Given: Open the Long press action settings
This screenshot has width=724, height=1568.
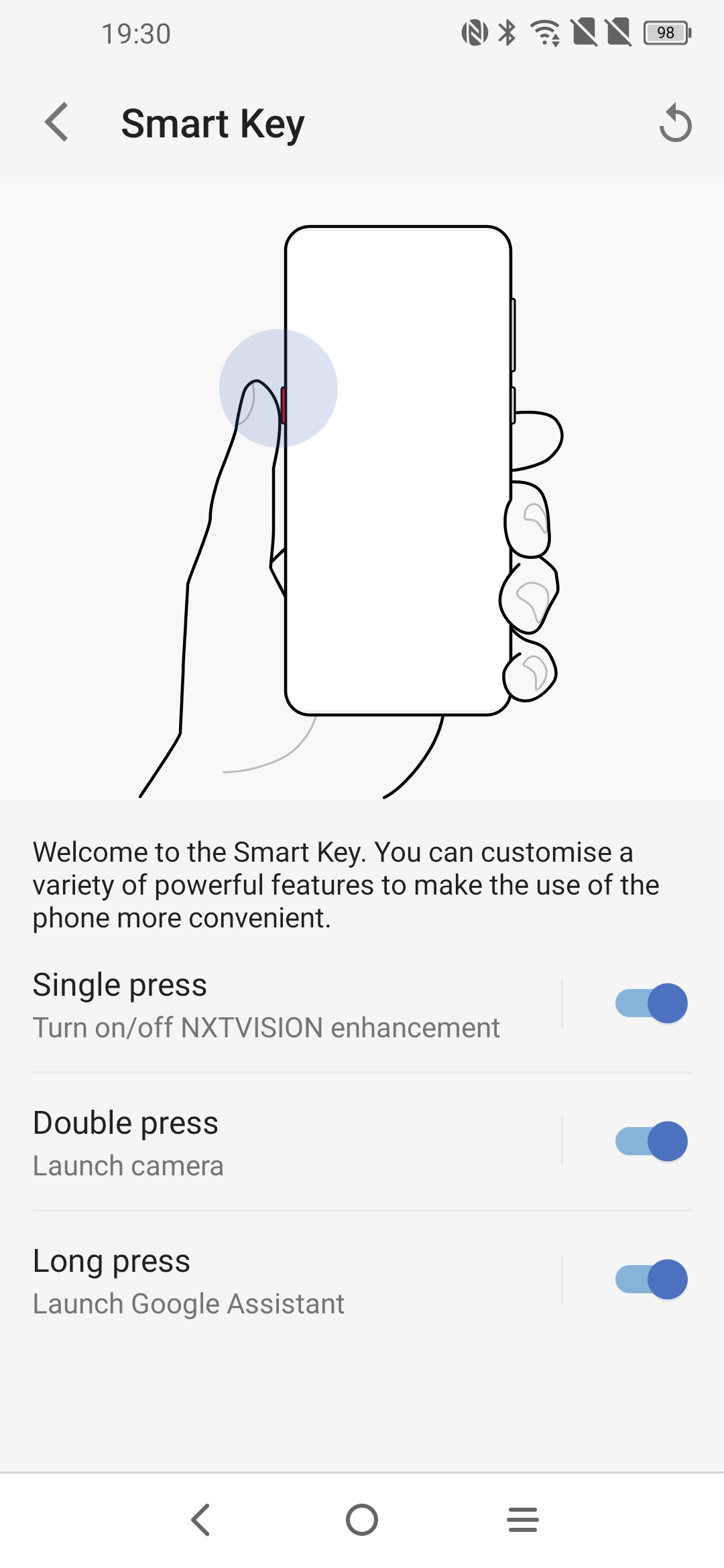Looking at the screenshot, I should pos(296,1281).
